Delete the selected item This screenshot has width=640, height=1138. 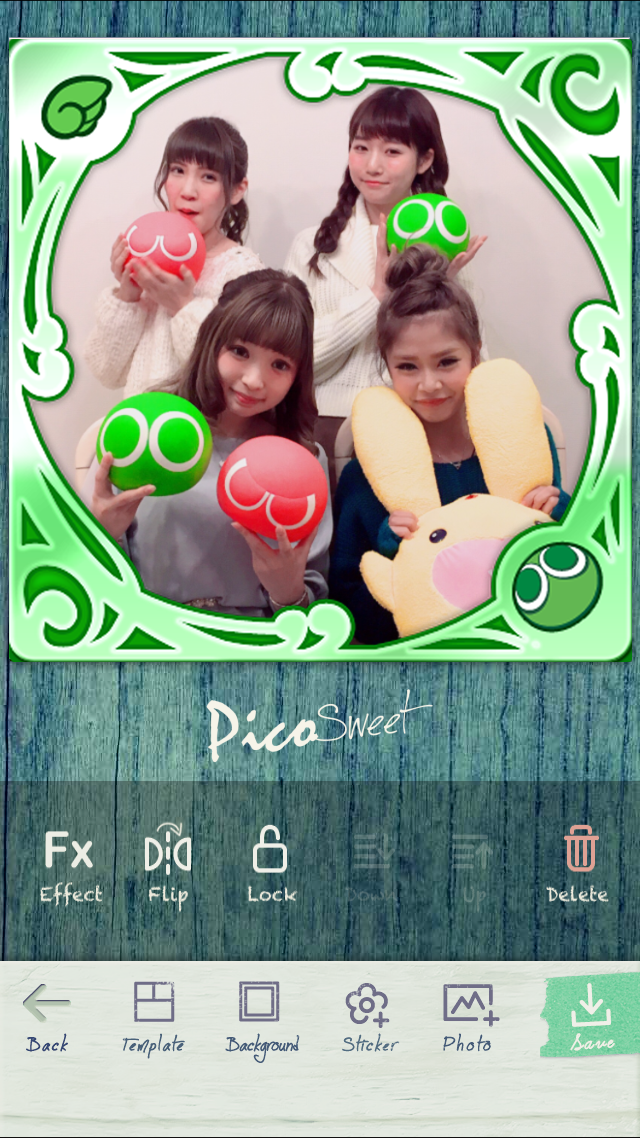tap(578, 865)
